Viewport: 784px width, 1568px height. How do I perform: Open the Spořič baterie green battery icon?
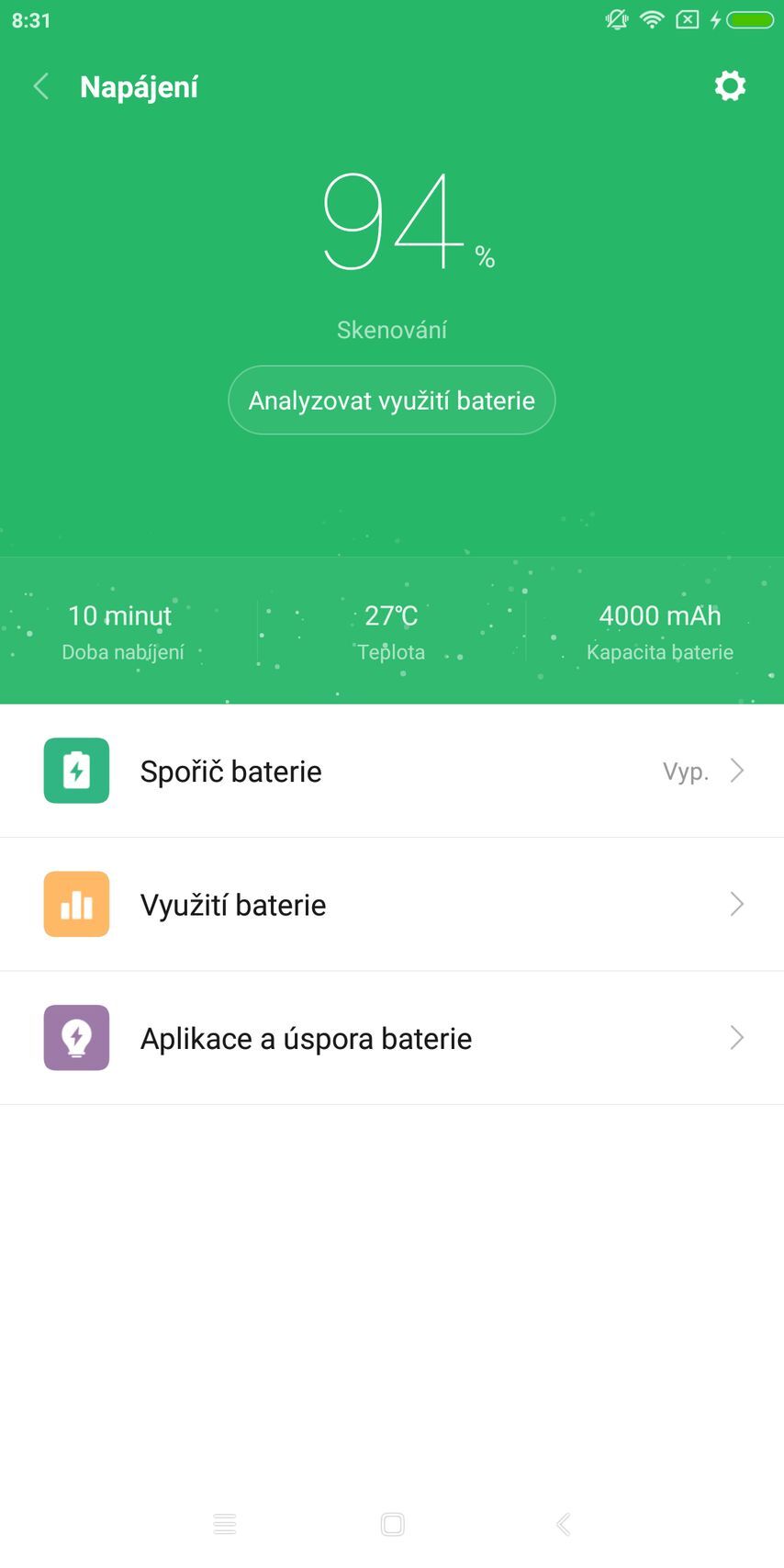pyautogui.click(x=76, y=770)
